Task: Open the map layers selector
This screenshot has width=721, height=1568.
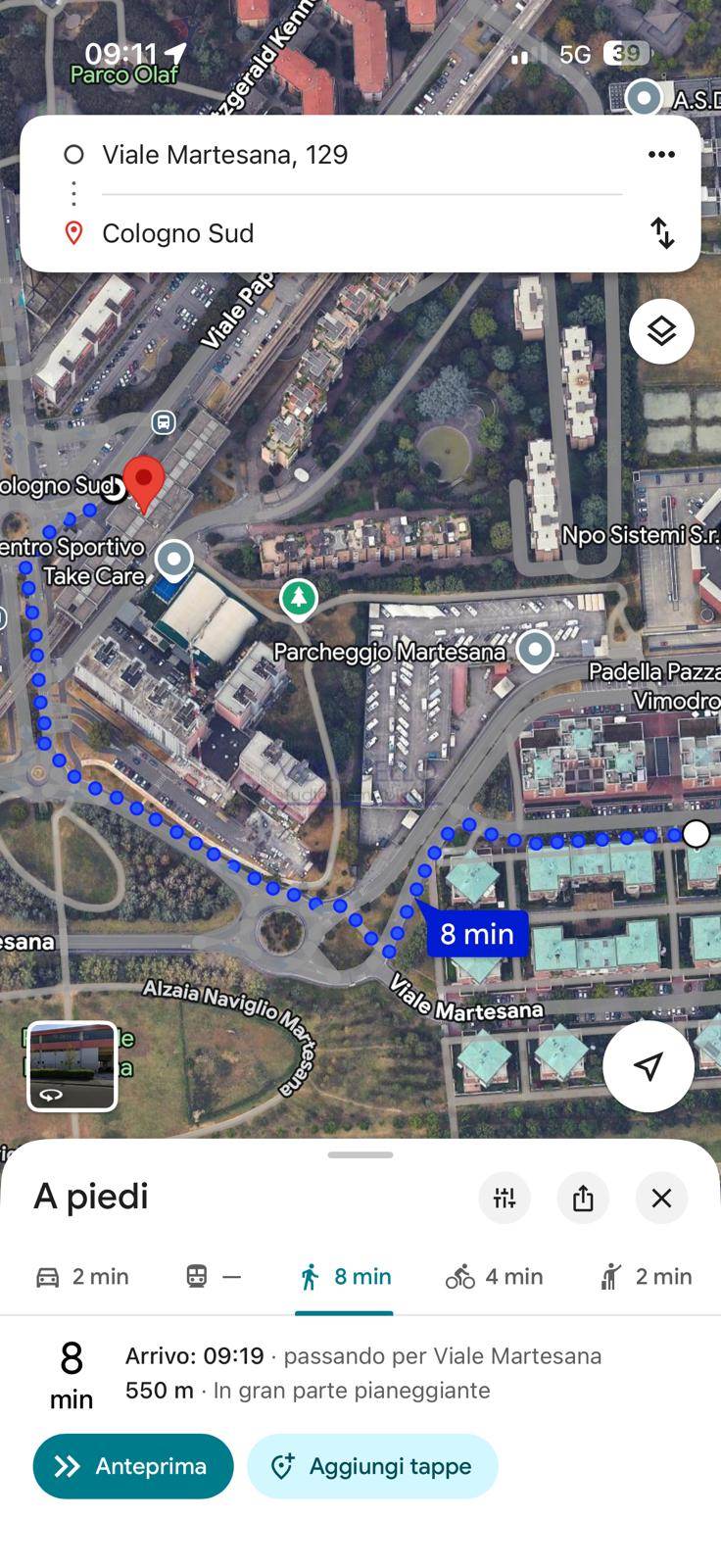Action: [x=661, y=331]
